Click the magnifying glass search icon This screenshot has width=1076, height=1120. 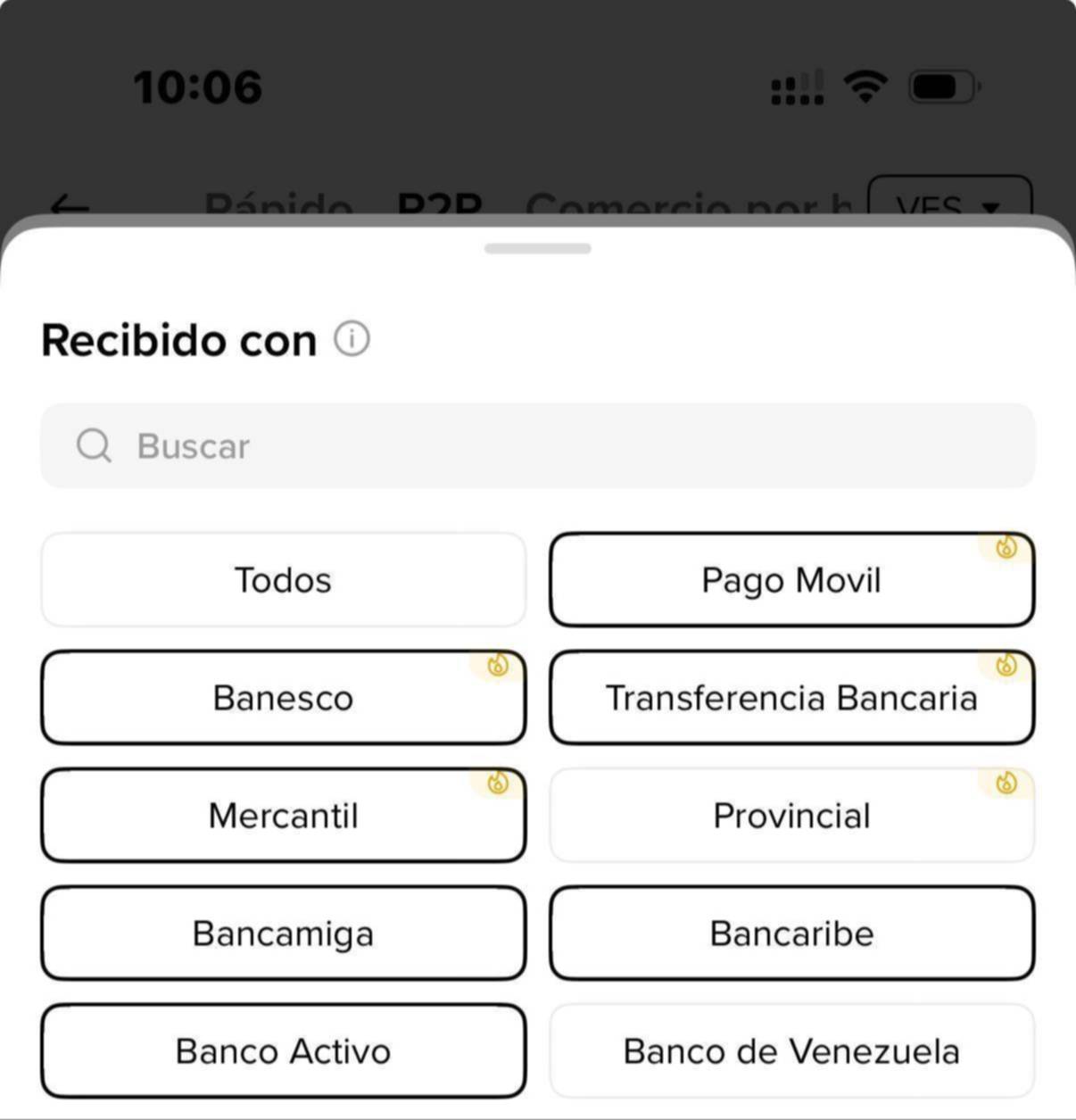click(x=94, y=444)
